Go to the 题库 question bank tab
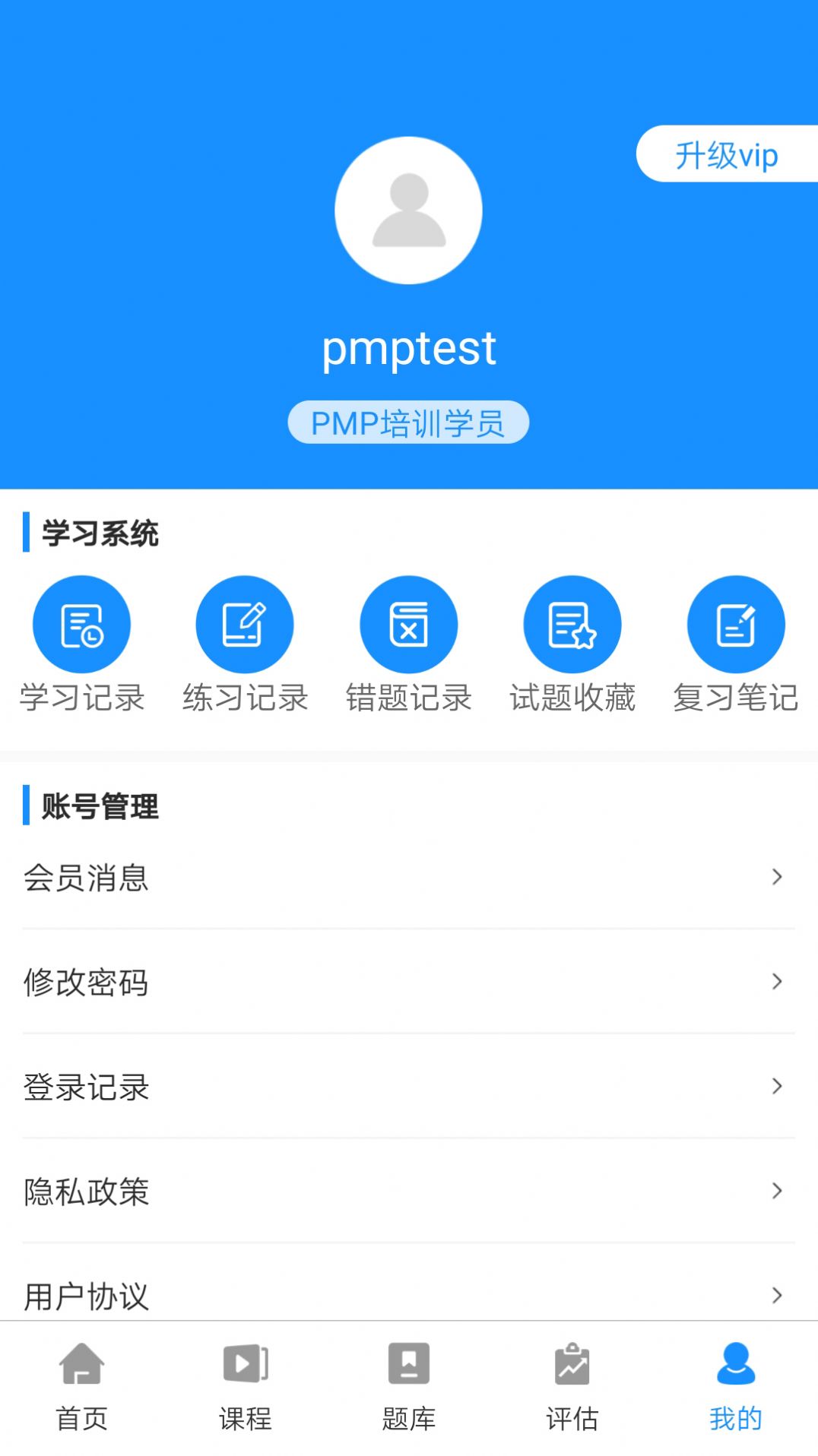Screen dimensions: 818x1456 (x=409, y=1386)
